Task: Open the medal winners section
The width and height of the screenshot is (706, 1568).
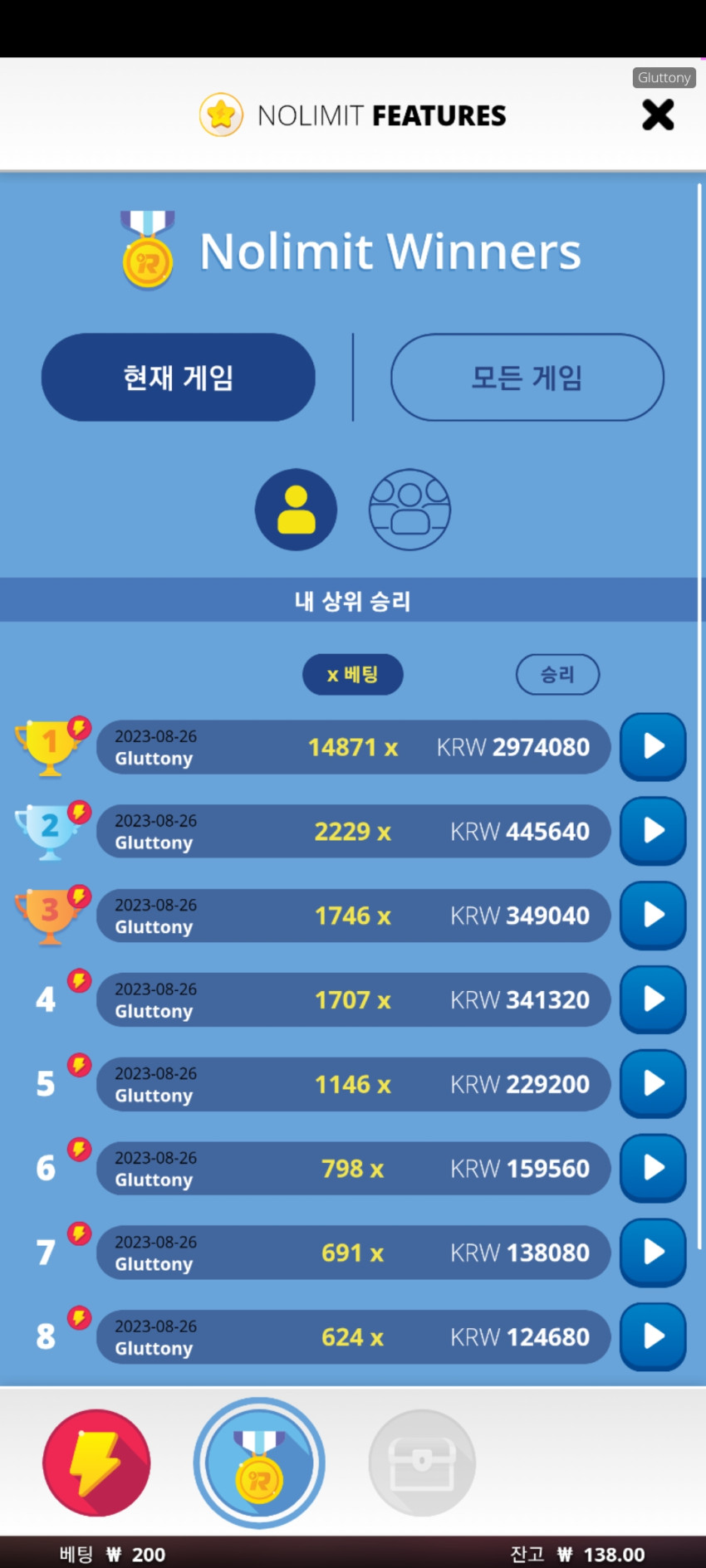Action: coord(259,1463)
